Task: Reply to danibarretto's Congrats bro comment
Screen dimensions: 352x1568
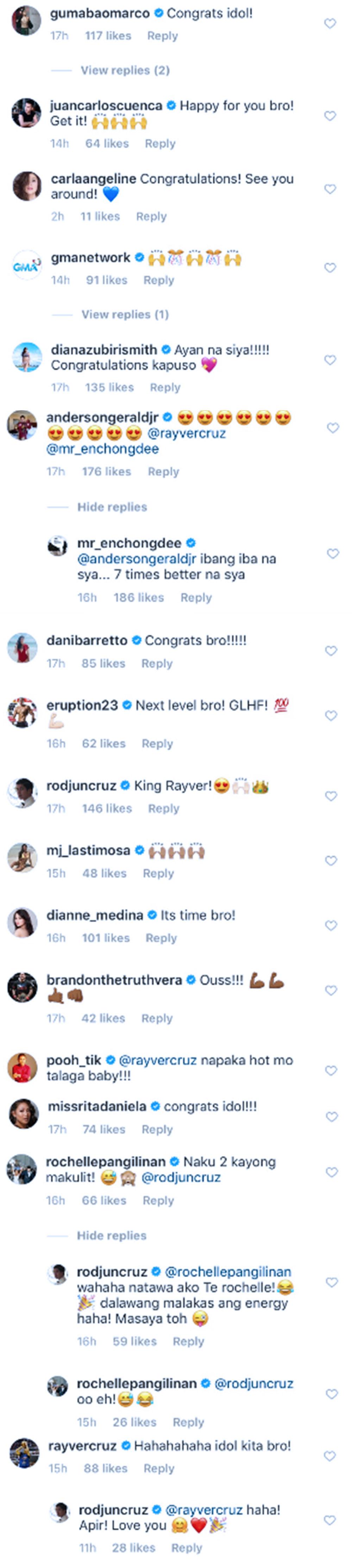Action: (157, 664)
